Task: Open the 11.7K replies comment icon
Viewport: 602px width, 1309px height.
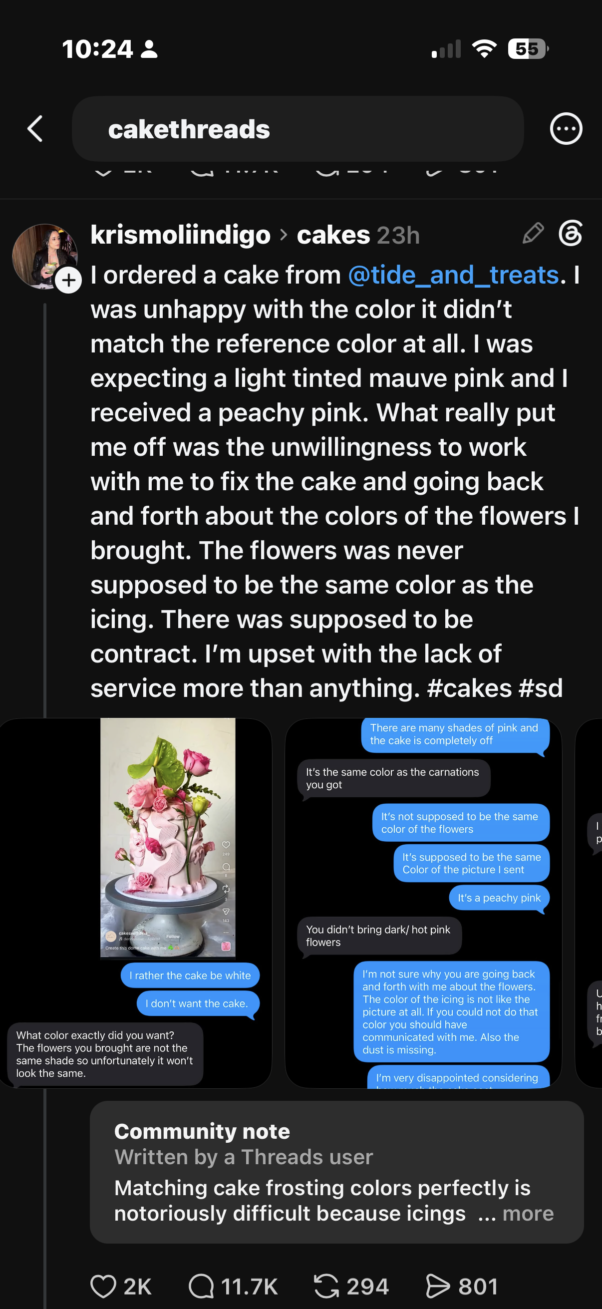Action: point(233,1286)
